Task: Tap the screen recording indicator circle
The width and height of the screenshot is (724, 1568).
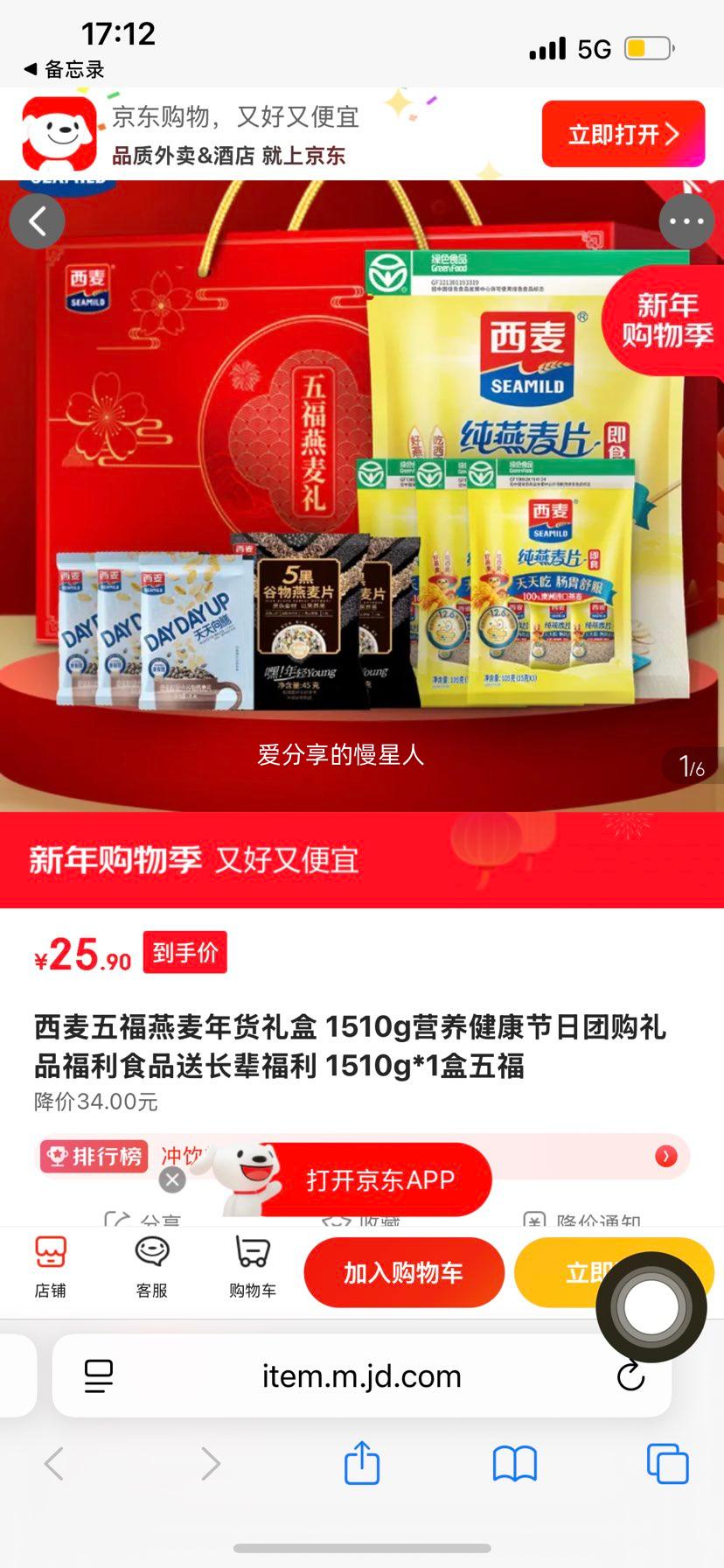Action: click(652, 1306)
